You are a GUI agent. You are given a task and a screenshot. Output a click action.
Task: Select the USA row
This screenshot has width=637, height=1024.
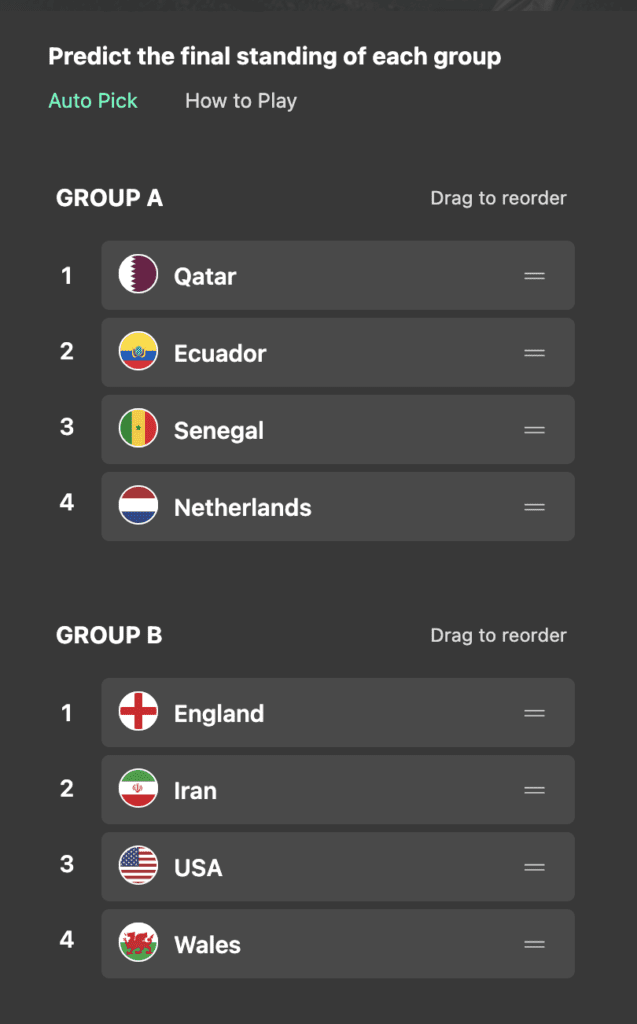pos(338,867)
